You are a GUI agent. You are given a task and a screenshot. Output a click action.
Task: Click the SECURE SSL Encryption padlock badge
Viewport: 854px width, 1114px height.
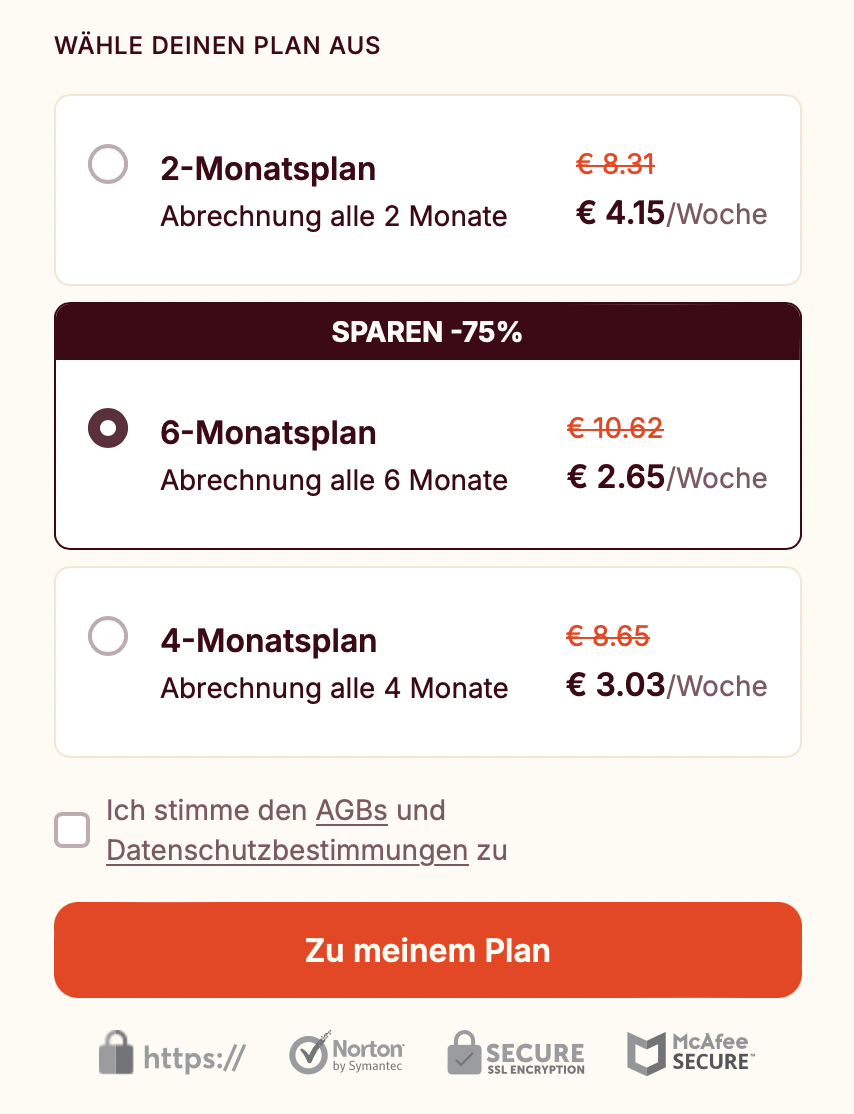pyautogui.click(x=515, y=1052)
